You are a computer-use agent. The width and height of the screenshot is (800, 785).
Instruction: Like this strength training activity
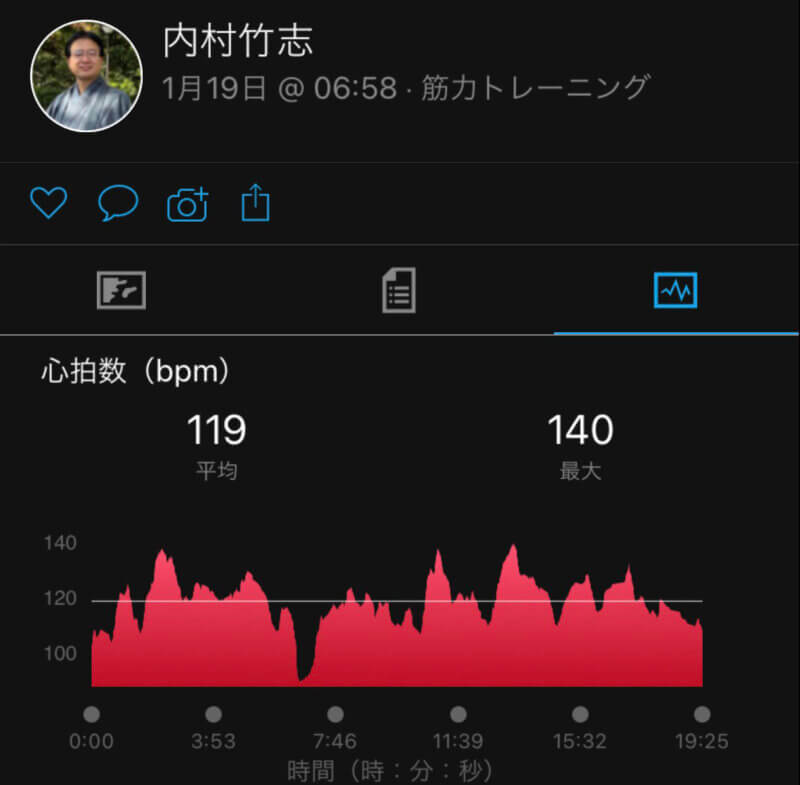pyautogui.click(x=48, y=204)
